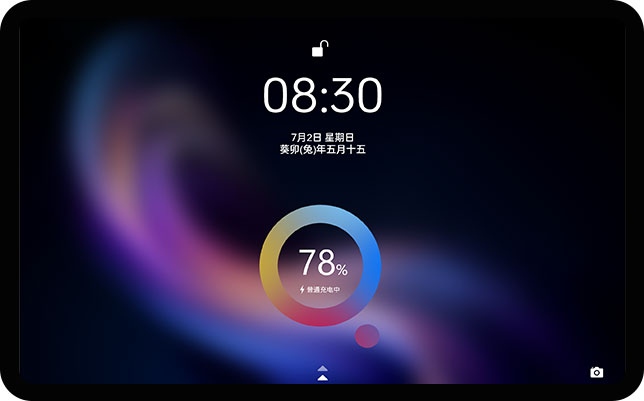Viewport: 644px width, 401px height.
Task: Tap the upward arrows unlock indicator
Action: (x=322, y=373)
